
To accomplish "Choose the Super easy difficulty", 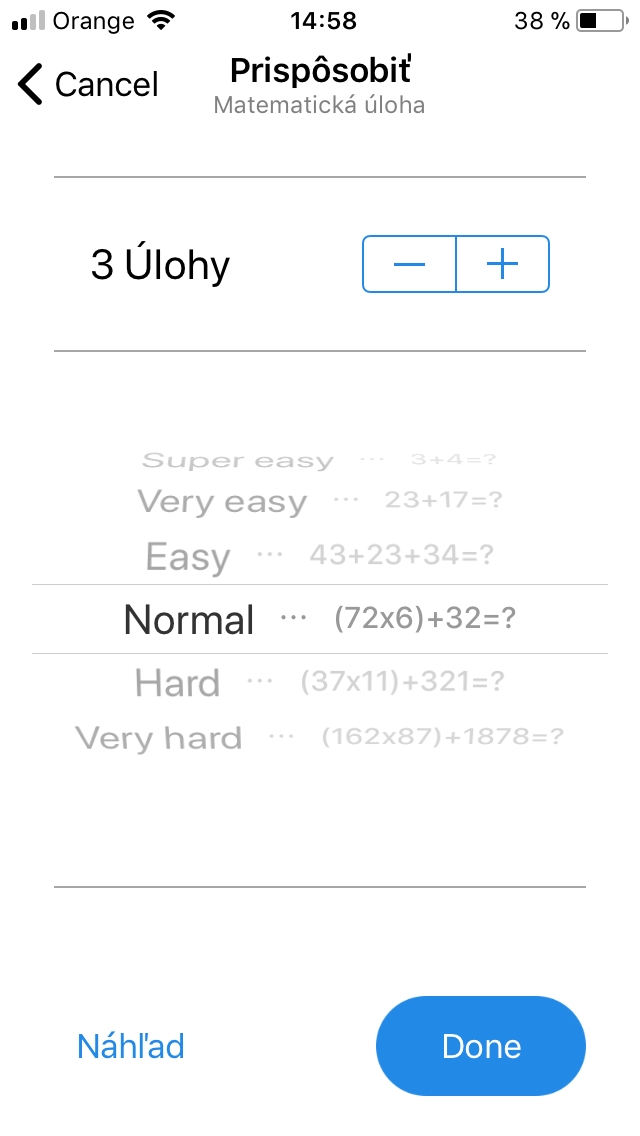I will click(320, 459).
